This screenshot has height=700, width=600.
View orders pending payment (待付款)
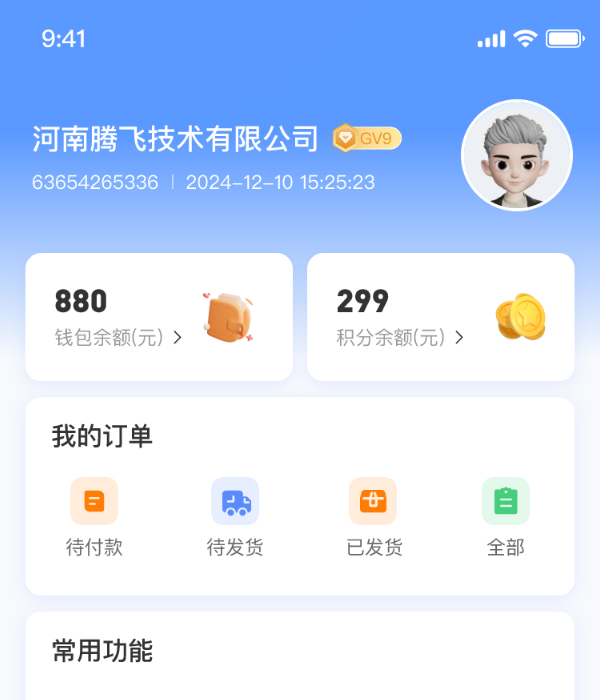coord(94,516)
